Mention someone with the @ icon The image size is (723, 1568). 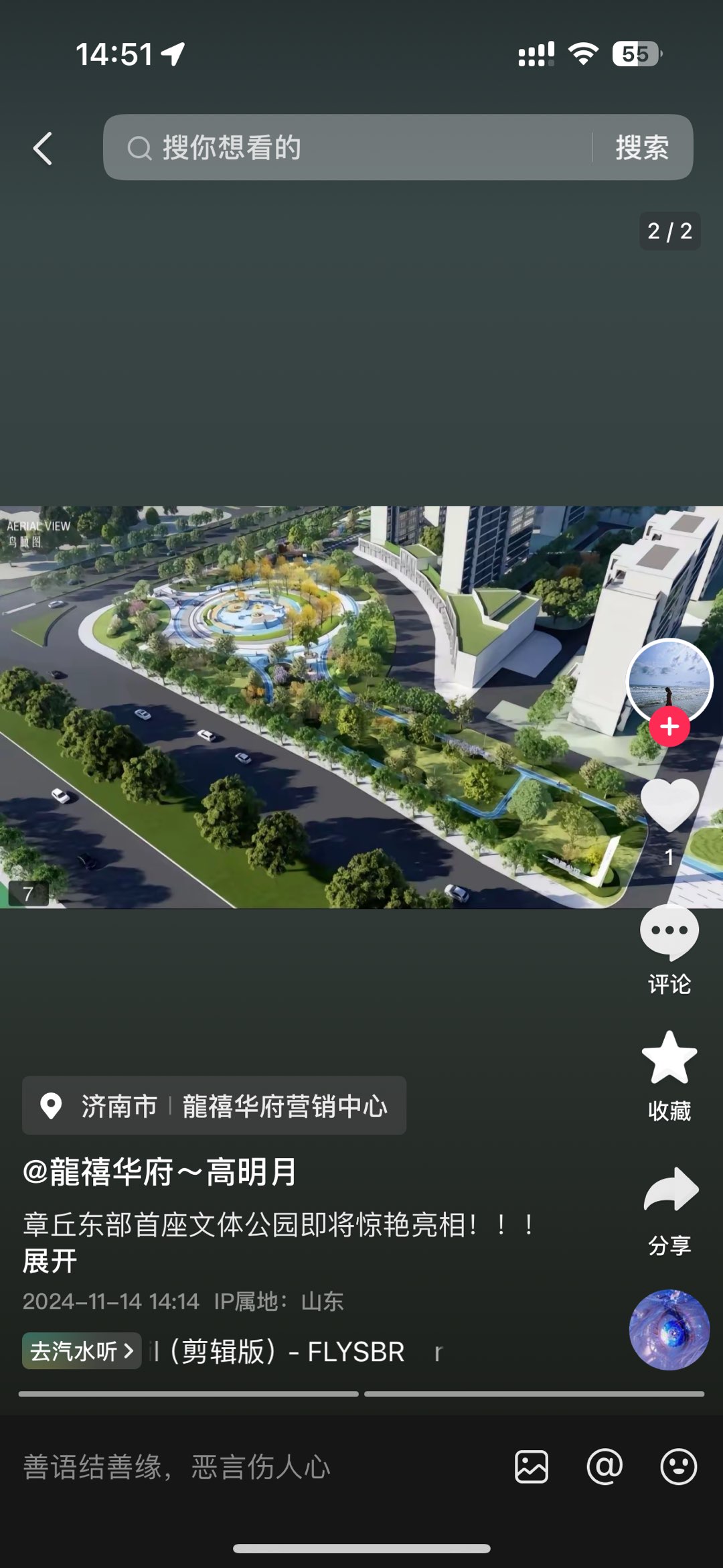click(x=605, y=1467)
